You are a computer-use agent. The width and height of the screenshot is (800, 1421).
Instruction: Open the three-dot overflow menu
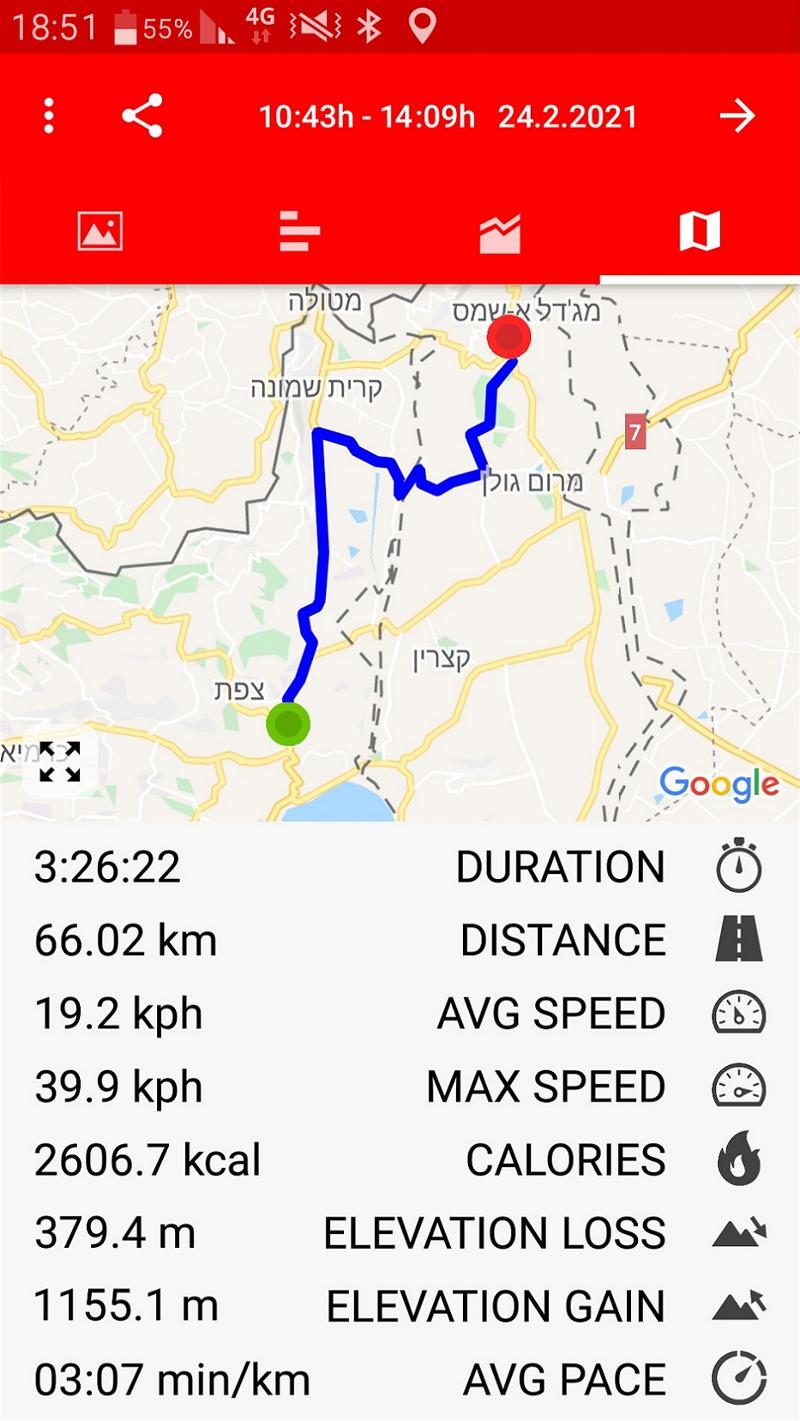(x=48, y=116)
